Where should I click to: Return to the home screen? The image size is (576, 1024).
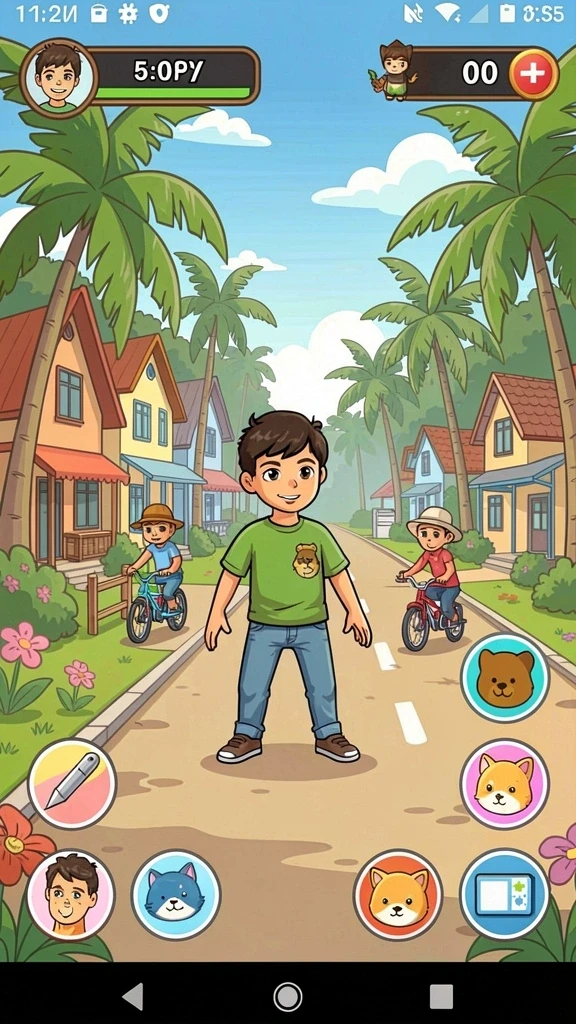coord(287,997)
